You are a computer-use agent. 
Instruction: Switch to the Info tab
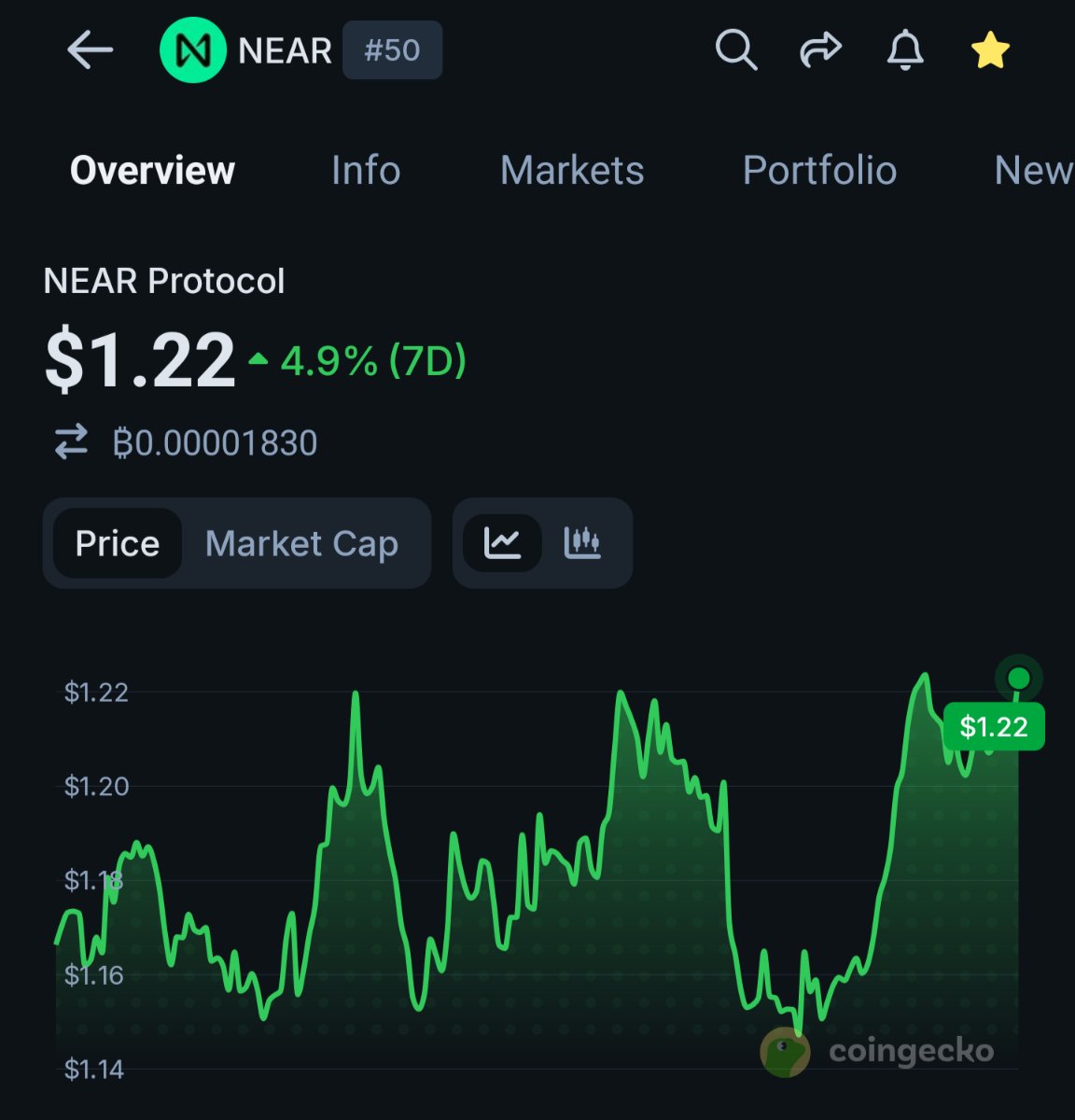366,171
